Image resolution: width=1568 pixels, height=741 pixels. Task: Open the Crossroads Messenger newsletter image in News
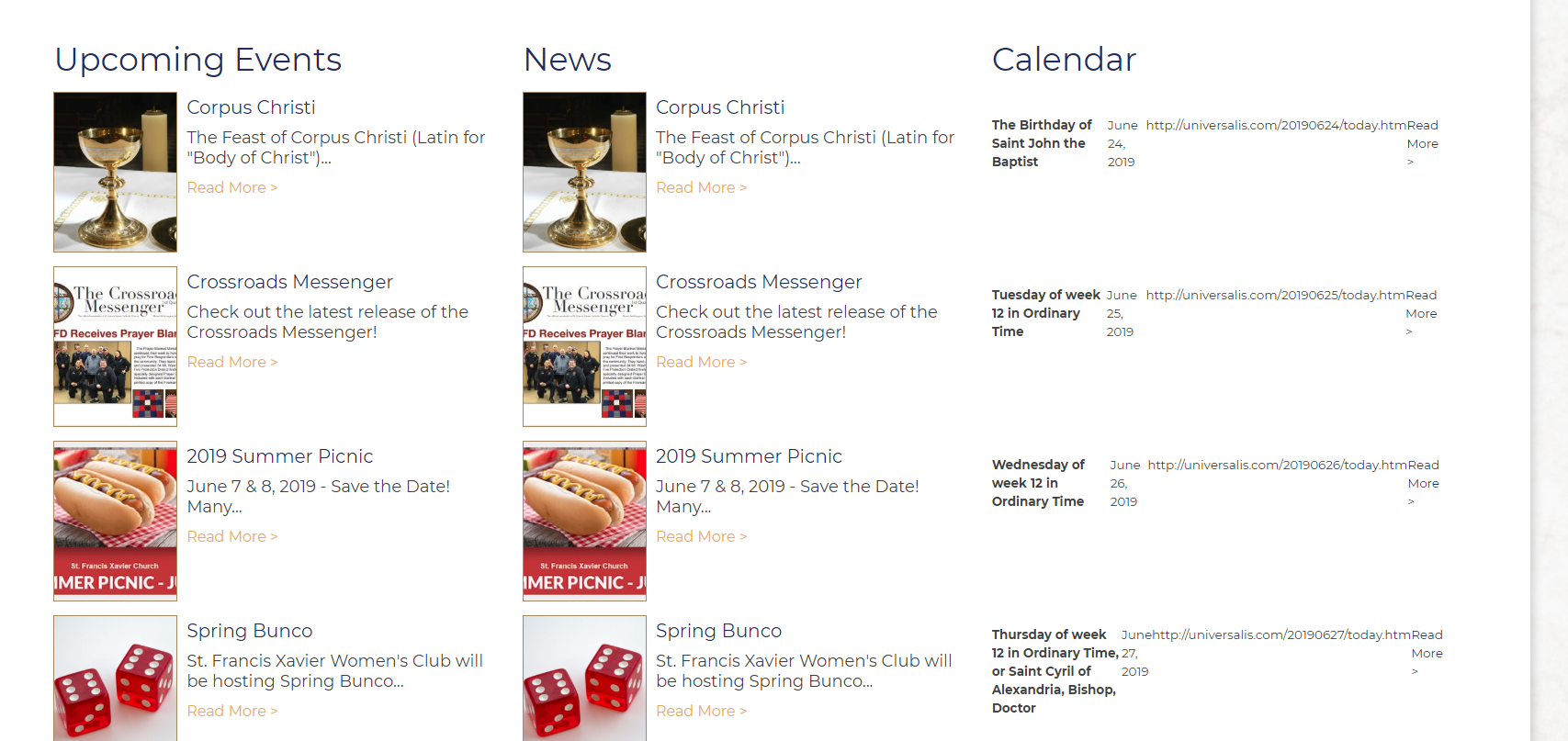pos(584,346)
